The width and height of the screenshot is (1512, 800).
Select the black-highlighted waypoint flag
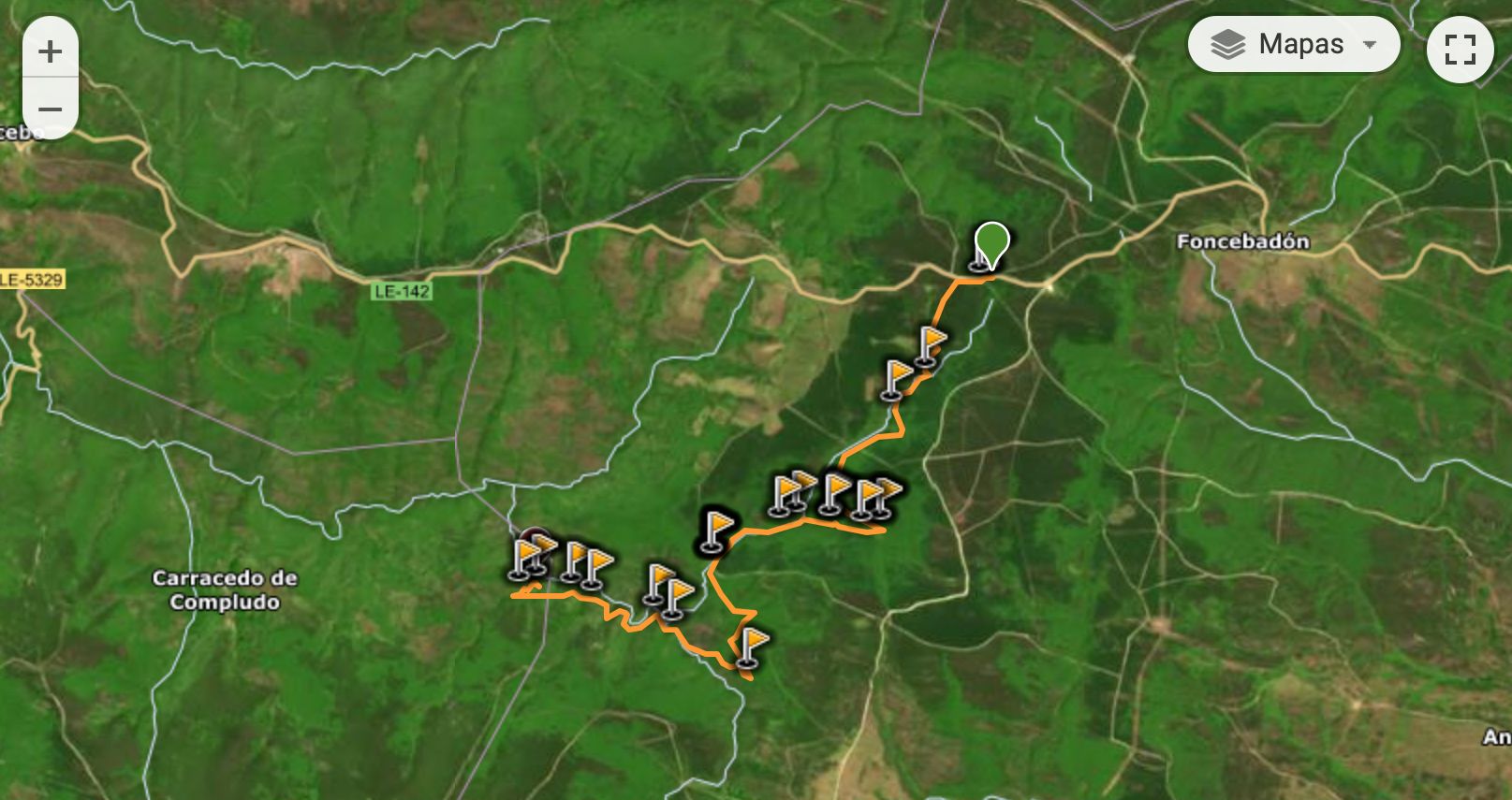(x=717, y=531)
